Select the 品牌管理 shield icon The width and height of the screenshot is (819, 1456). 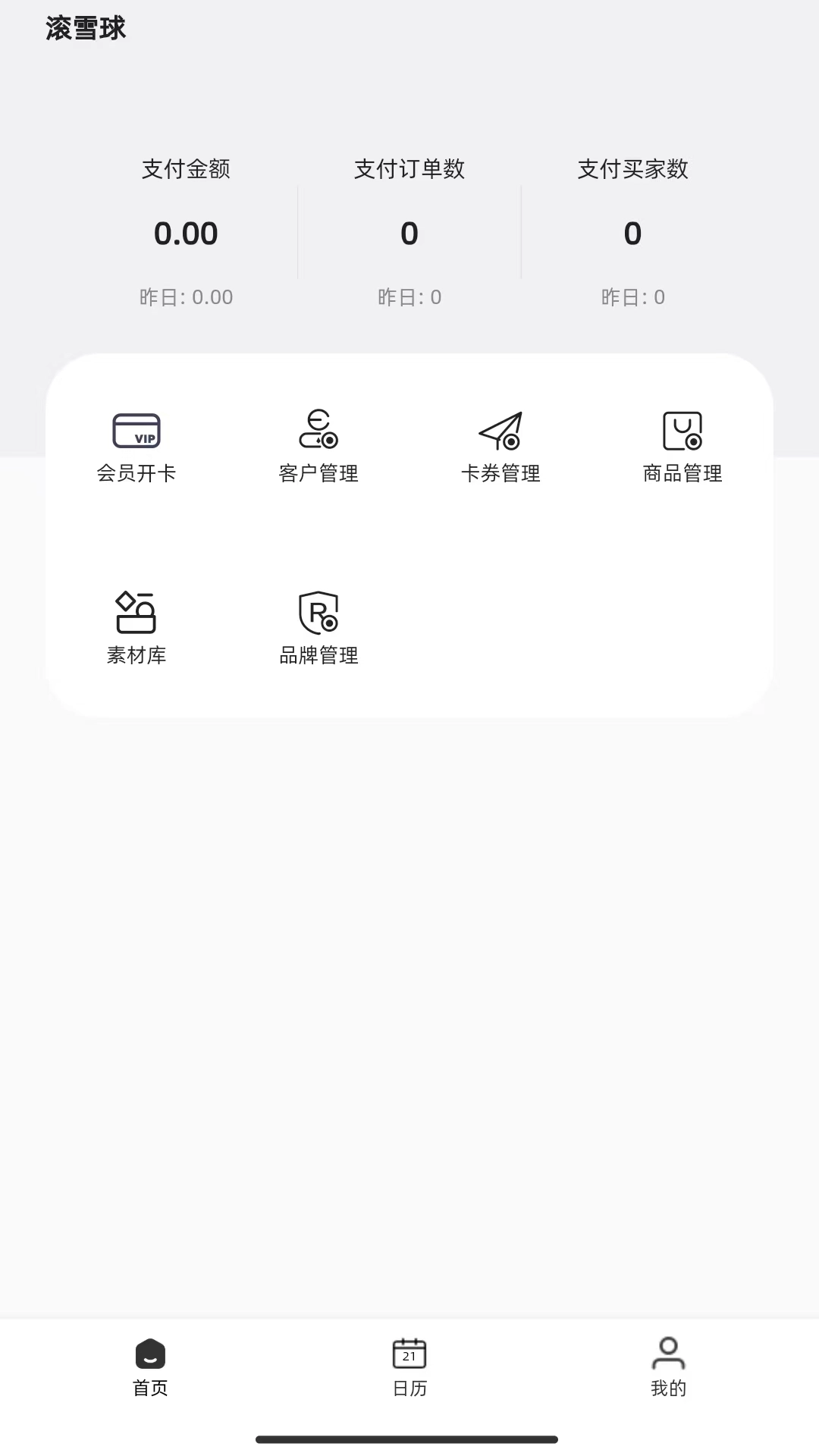click(x=318, y=613)
